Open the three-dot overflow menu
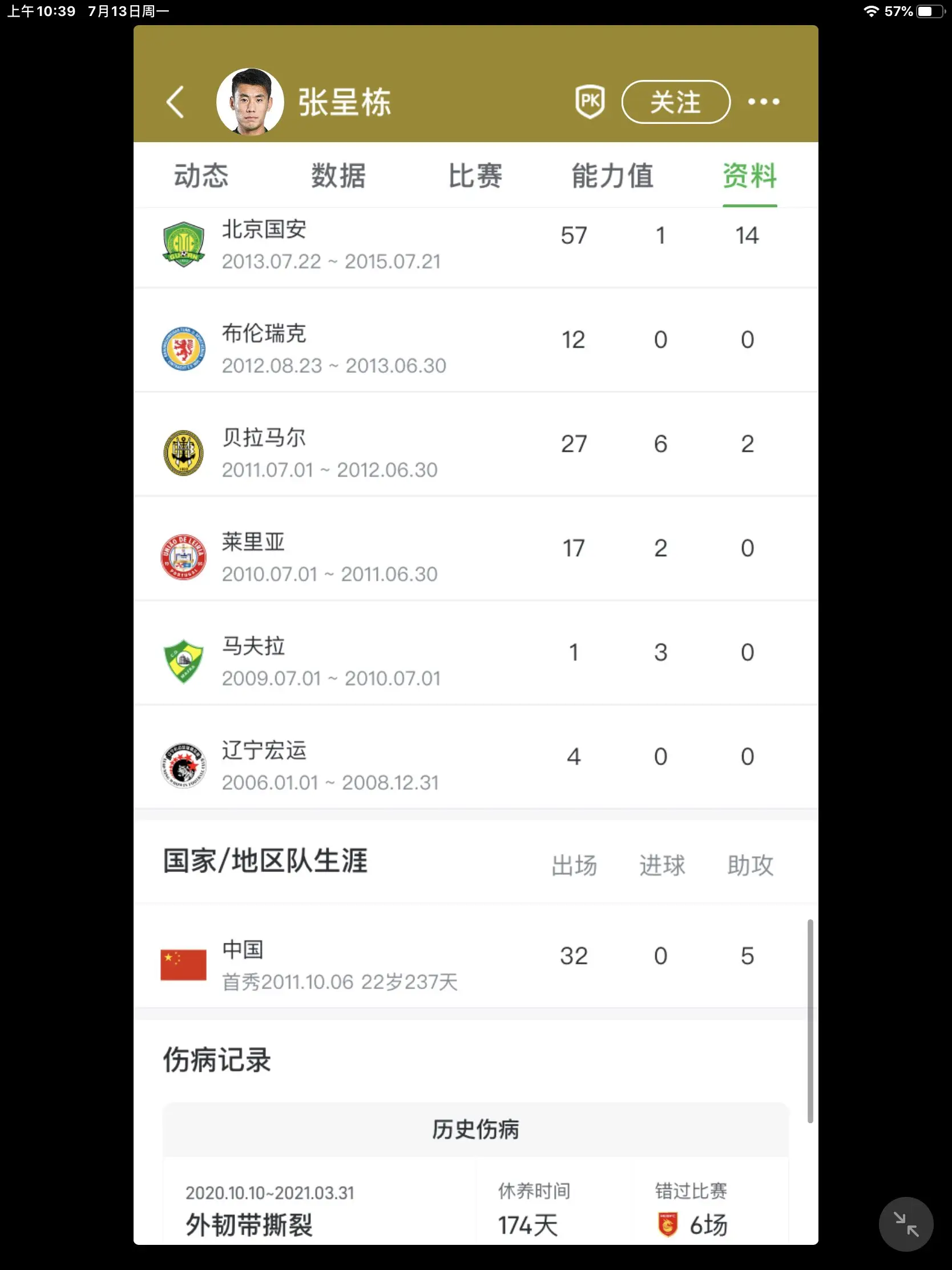 (x=763, y=102)
